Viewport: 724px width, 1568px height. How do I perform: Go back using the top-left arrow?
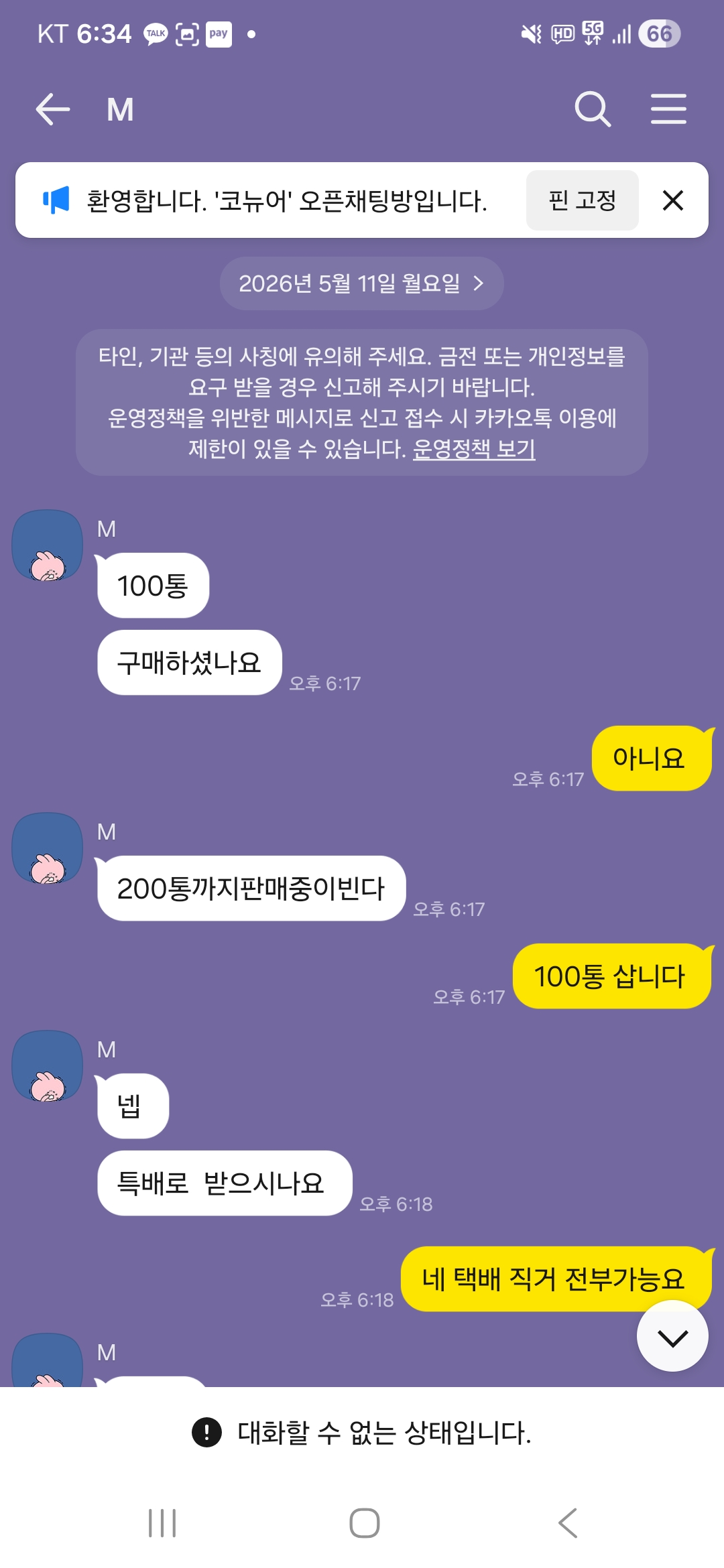pyautogui.click(x=52, y=109)
